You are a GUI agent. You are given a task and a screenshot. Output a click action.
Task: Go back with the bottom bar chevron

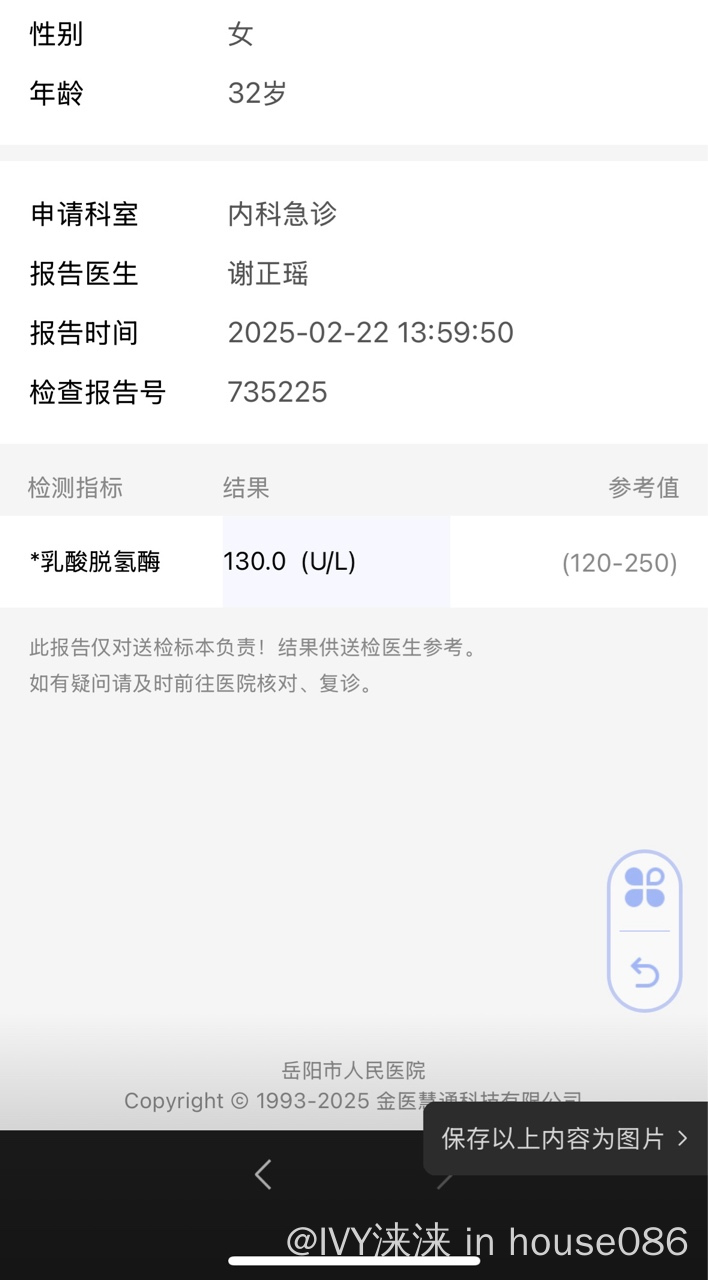[x=263, y=1174]
